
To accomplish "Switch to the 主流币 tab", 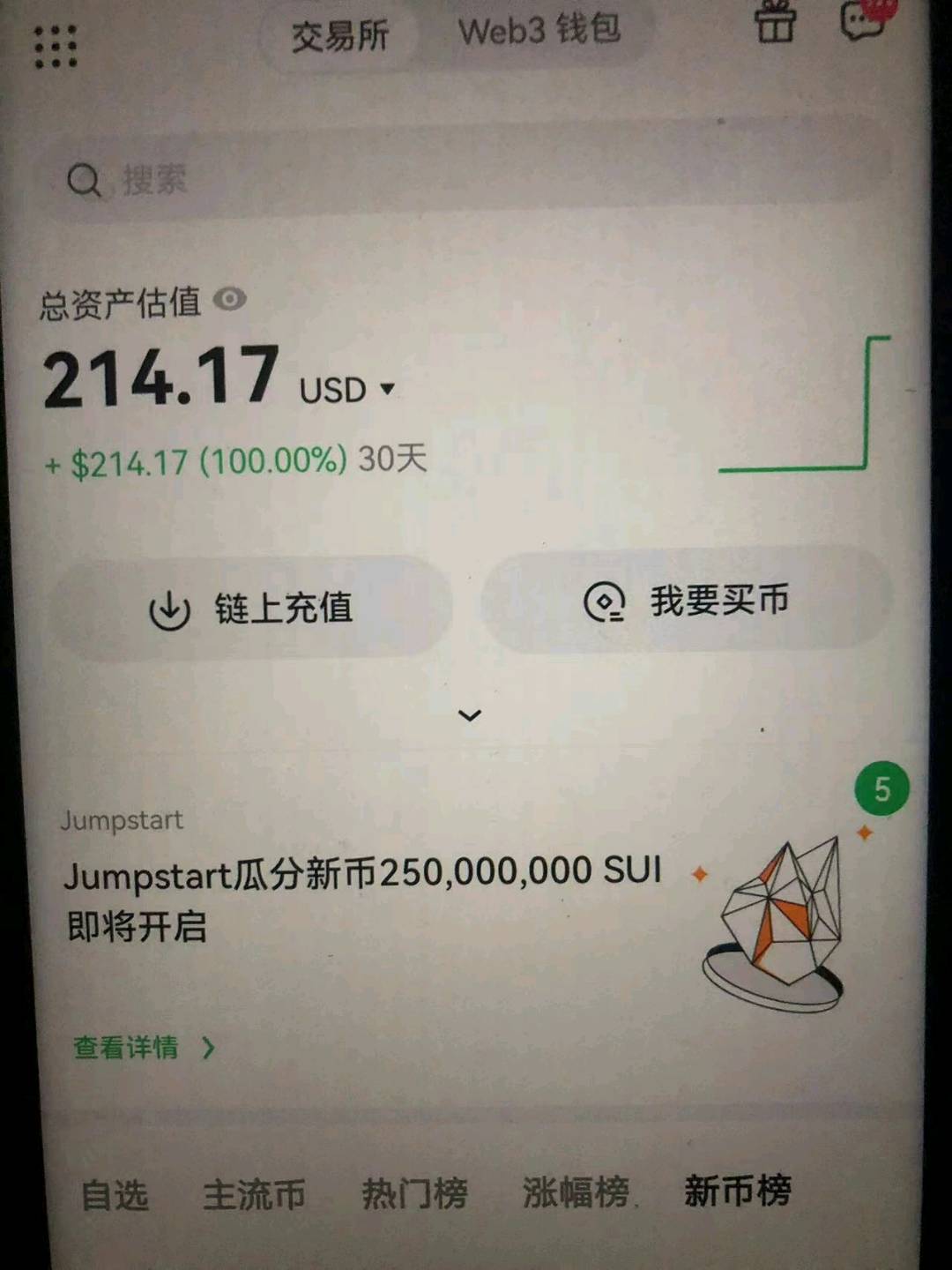I will pyautogui.click(x=254, y=1195).
